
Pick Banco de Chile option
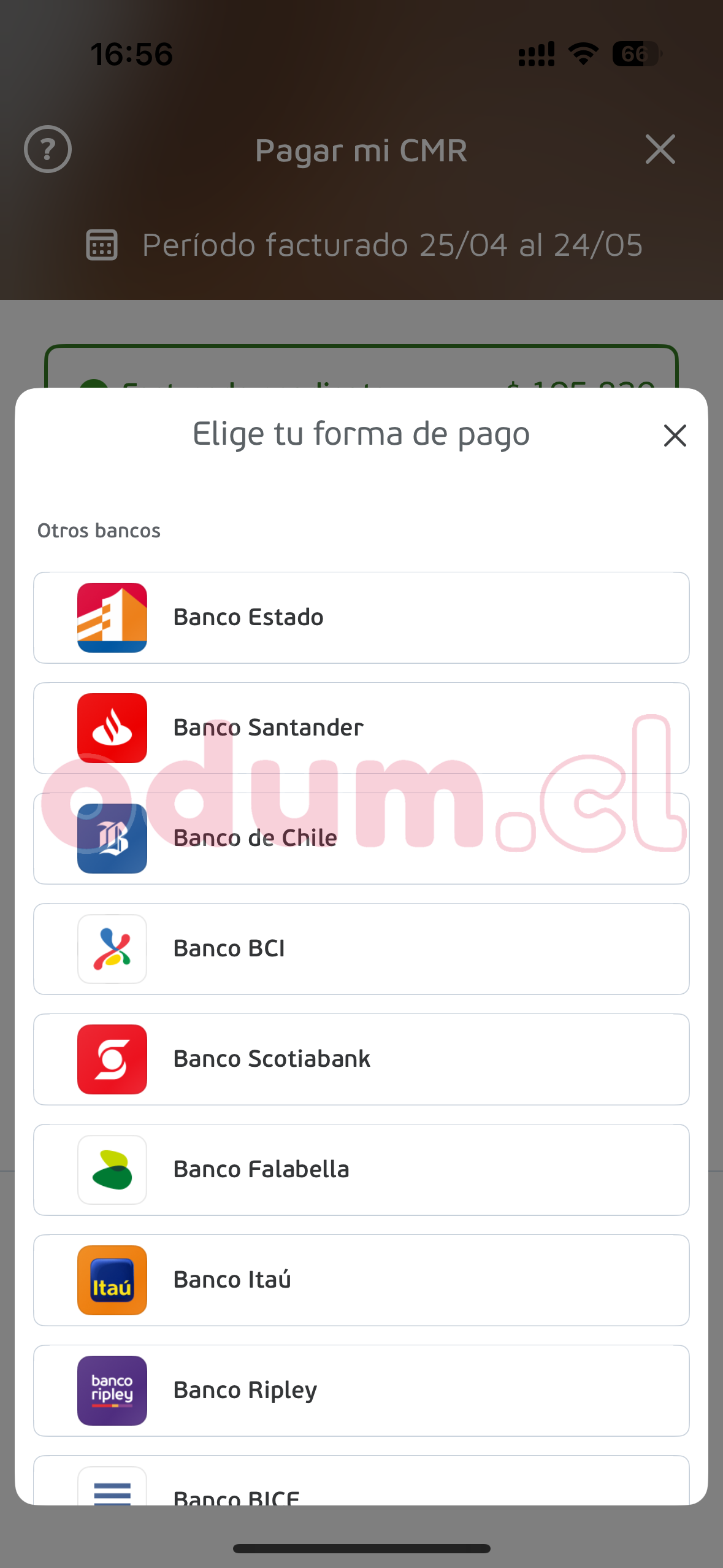361,839
